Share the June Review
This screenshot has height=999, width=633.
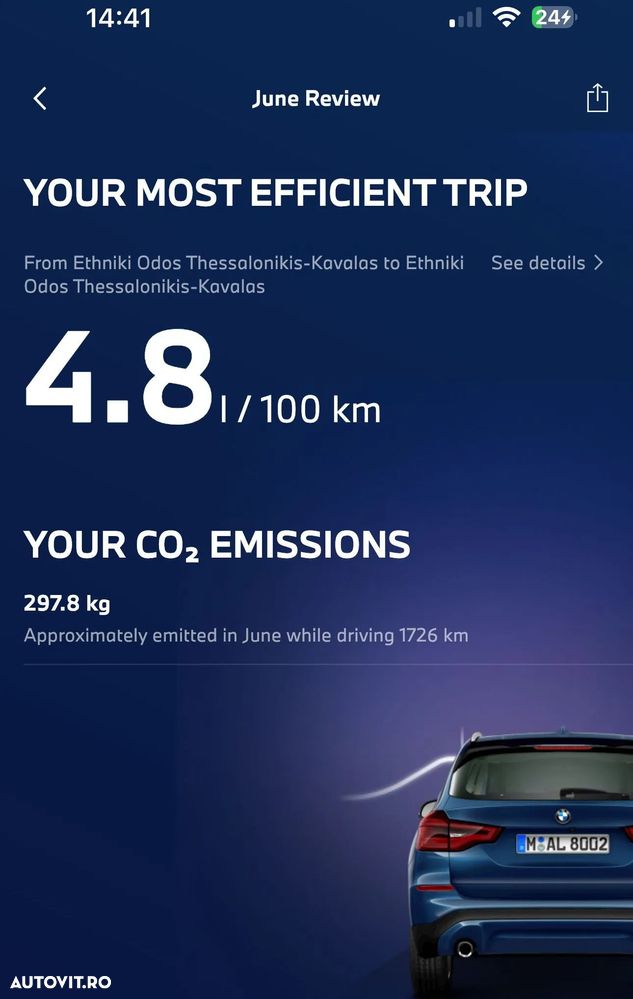pos(597,98)
